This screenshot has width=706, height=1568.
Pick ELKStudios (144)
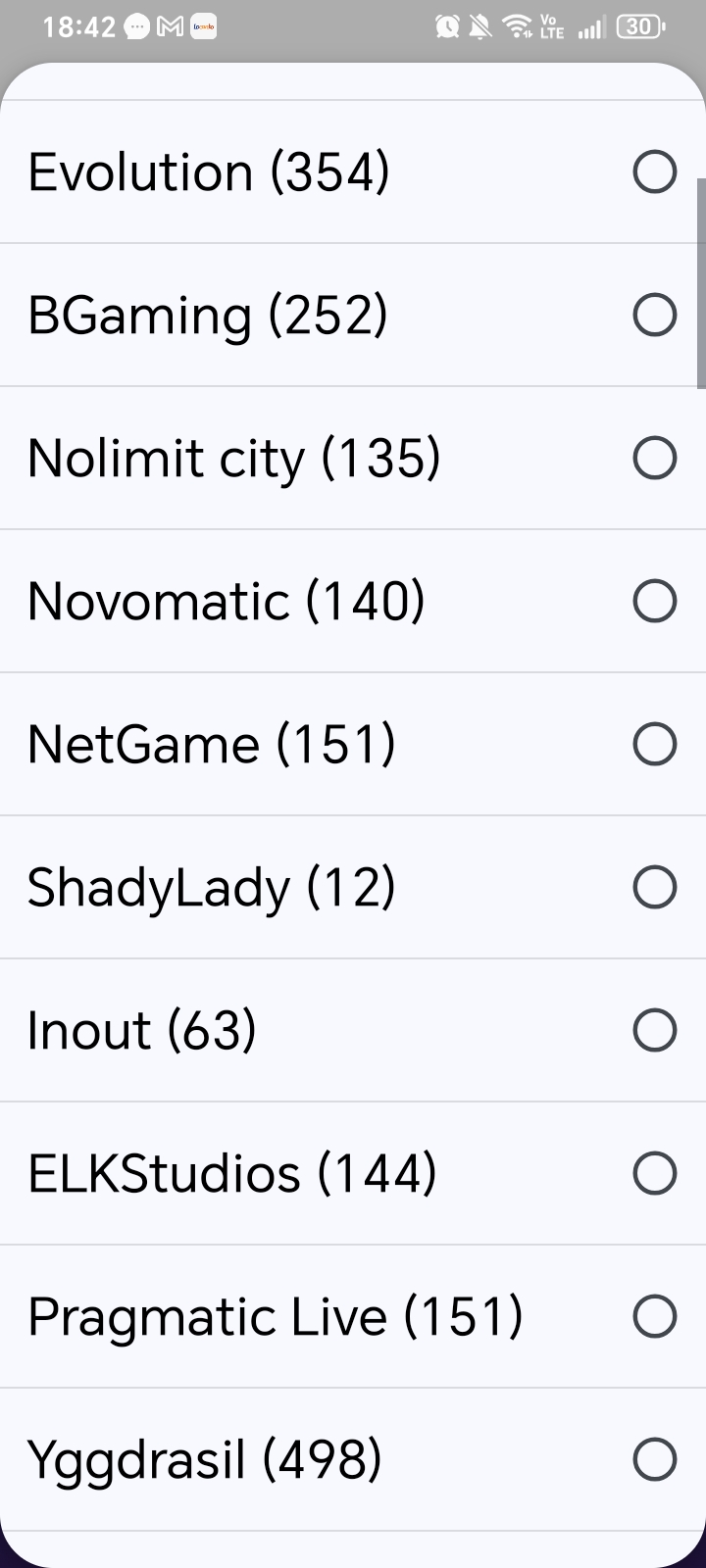tap(352, 1173)
